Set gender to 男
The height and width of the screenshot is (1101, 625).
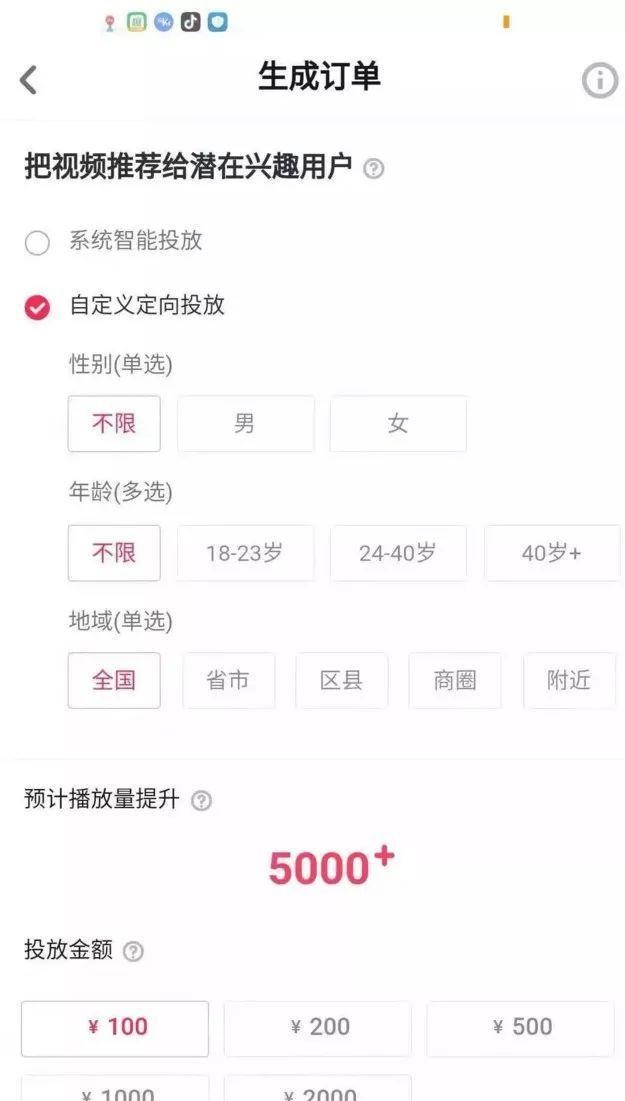coord(245,424)
